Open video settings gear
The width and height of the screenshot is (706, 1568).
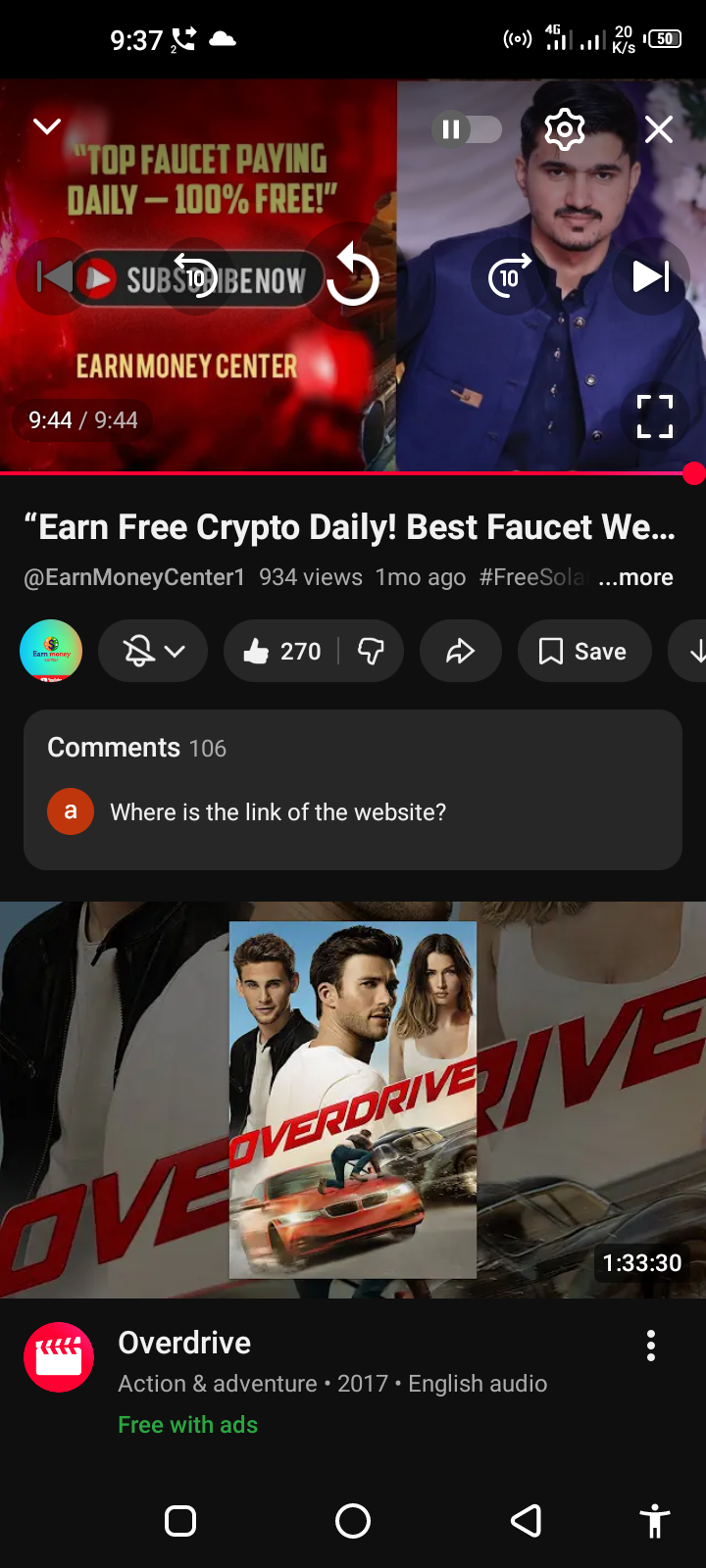pos(565,129)
